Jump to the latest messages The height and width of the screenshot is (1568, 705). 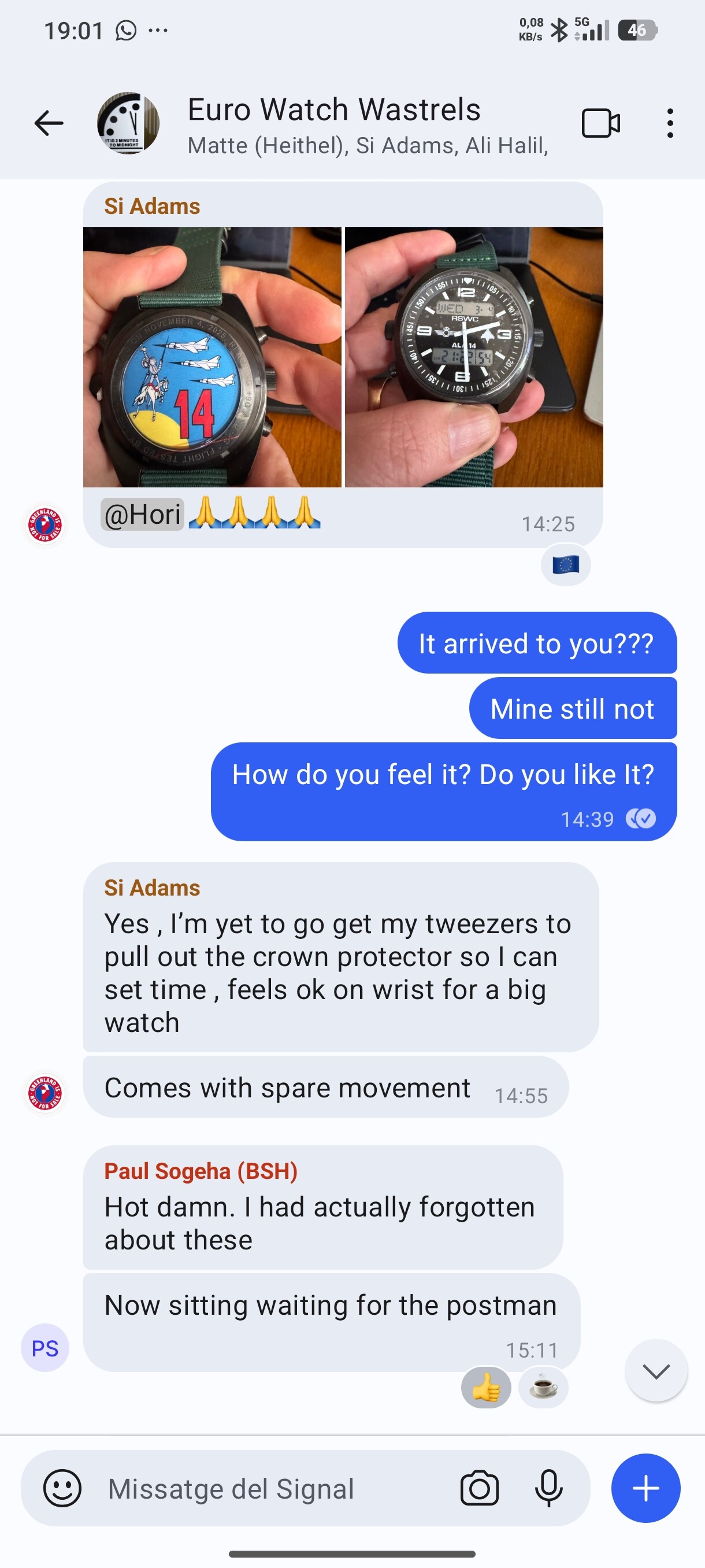(x=656, y=1371)
